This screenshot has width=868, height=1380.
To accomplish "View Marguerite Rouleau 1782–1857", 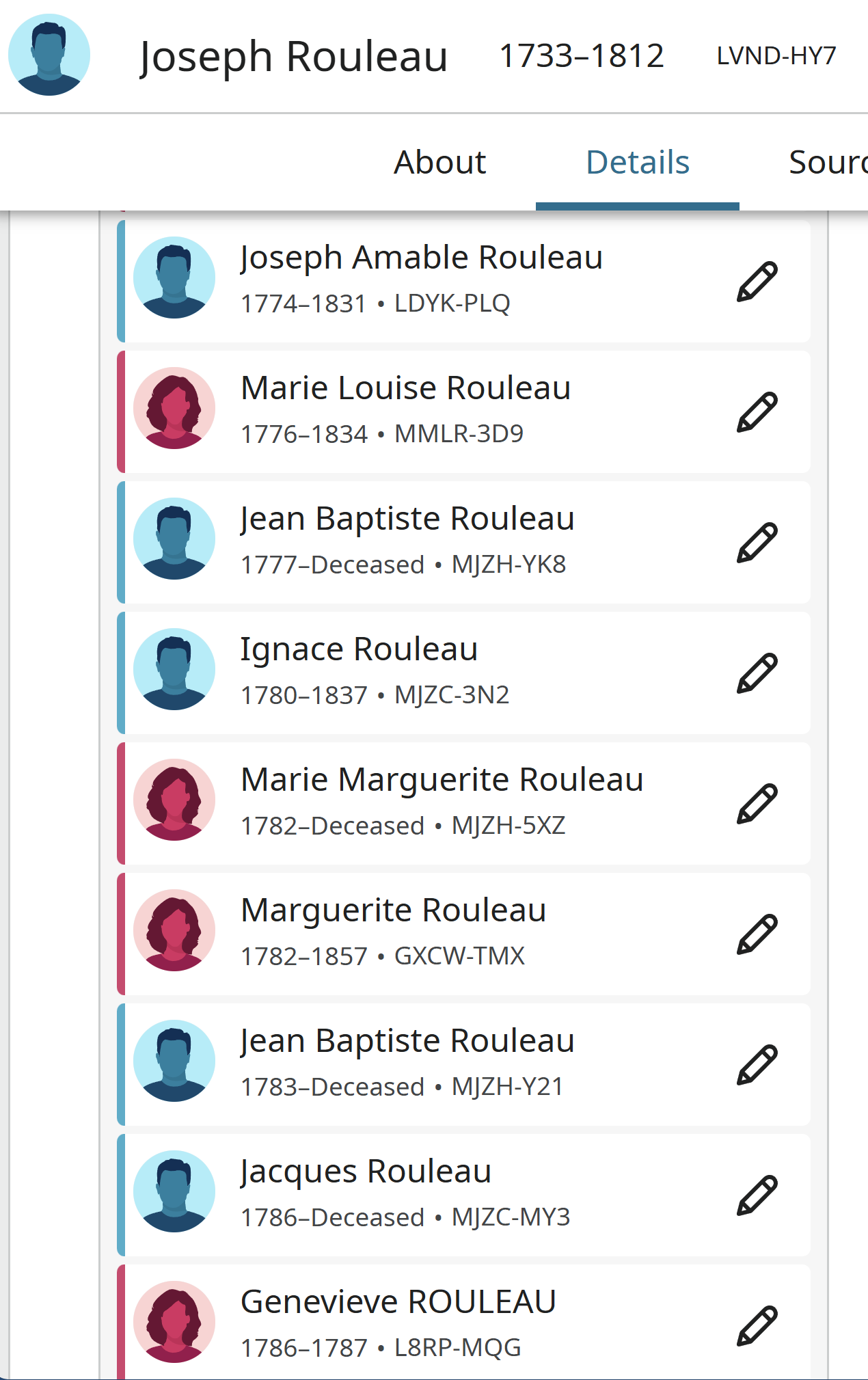I will click(394, 910).
